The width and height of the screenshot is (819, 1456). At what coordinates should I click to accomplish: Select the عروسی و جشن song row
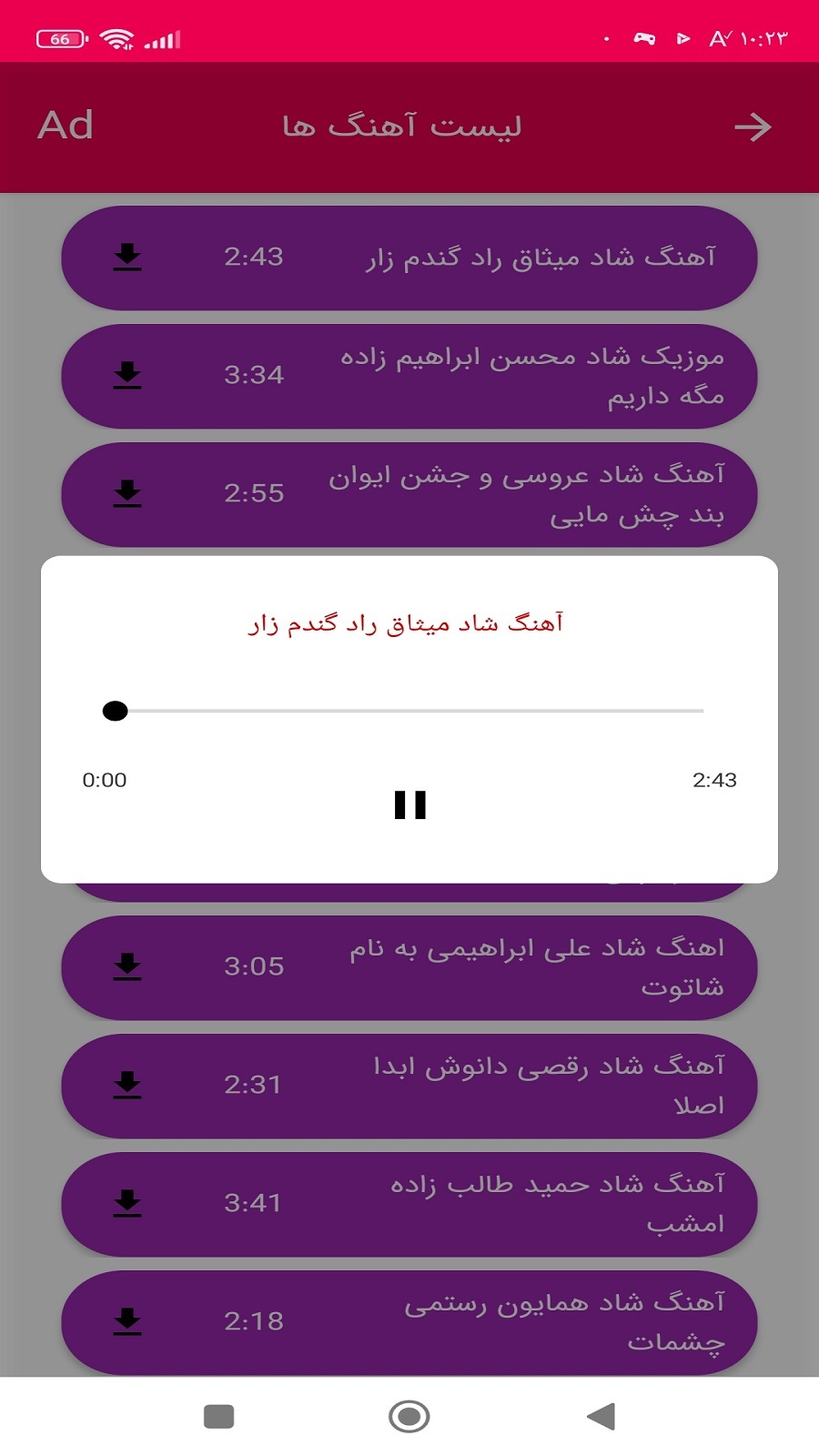coord(528,494)
